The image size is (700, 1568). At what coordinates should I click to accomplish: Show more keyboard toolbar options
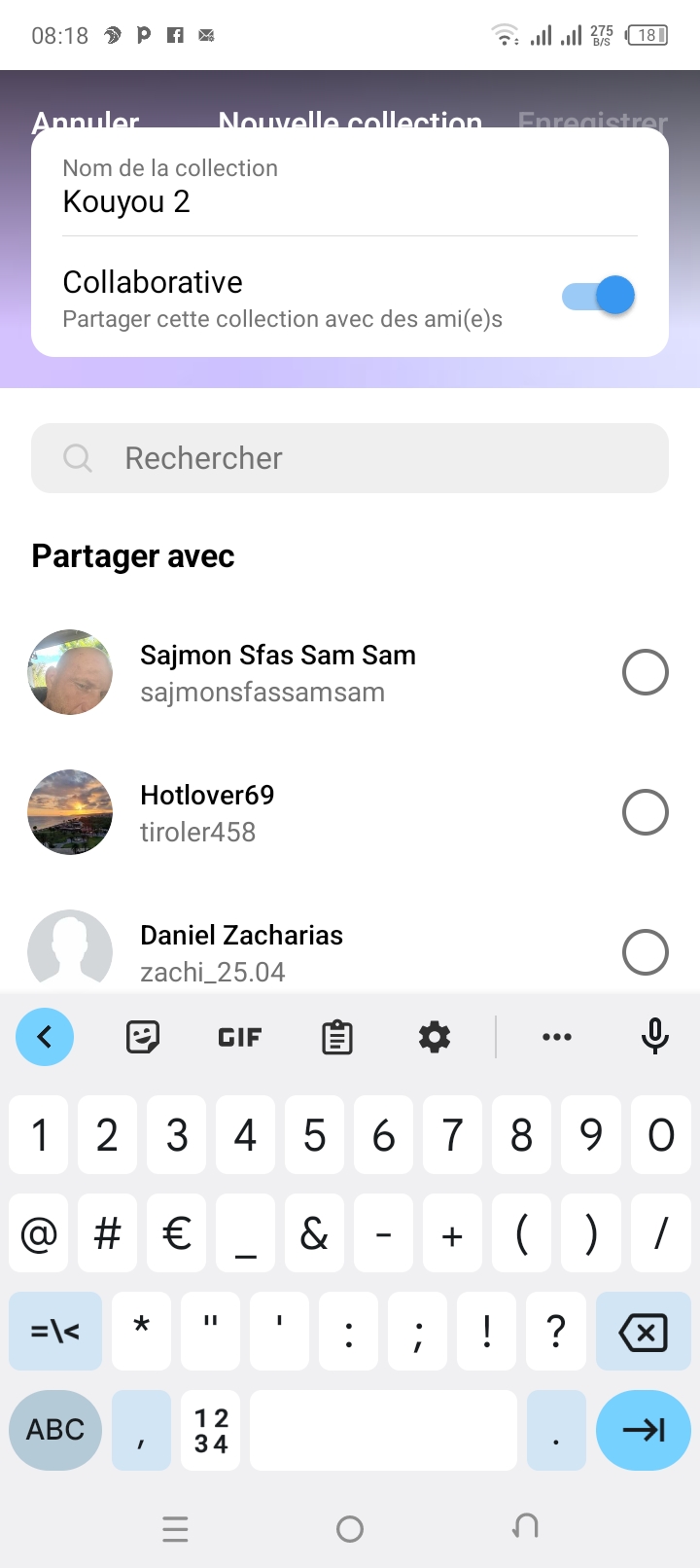point(557,1037)
